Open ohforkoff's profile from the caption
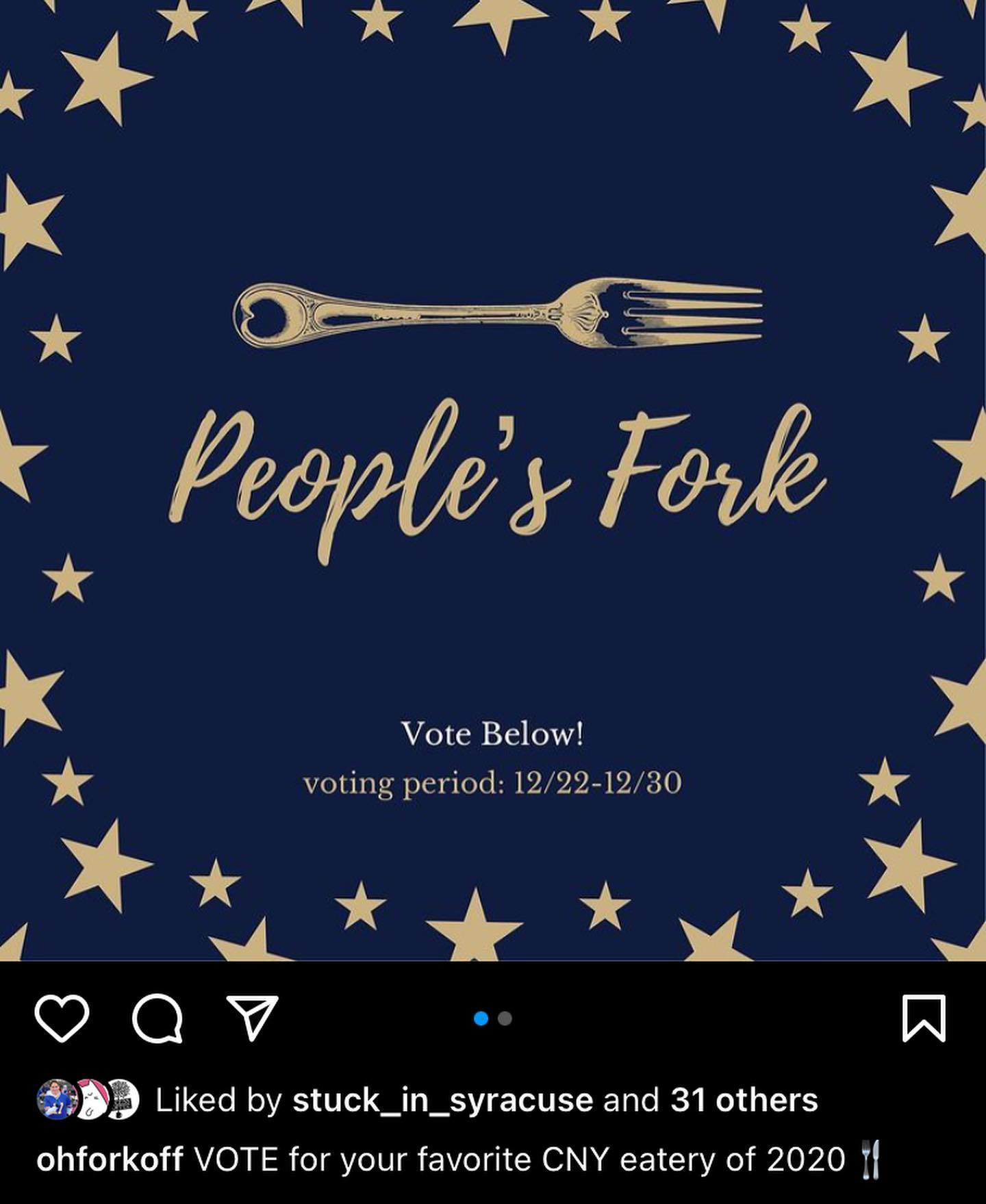 [110, 1160]
